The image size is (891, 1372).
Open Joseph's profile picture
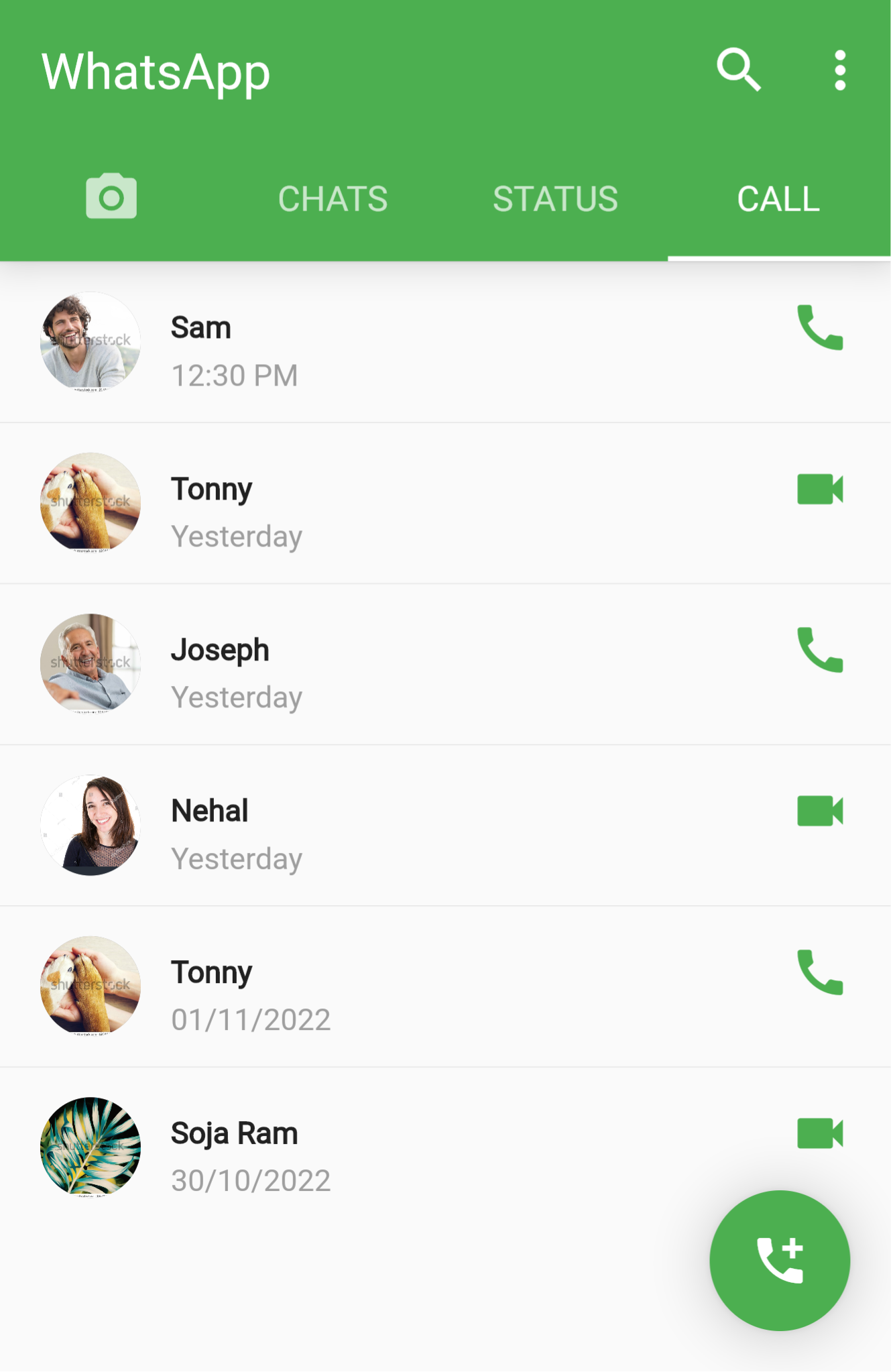[89, 664]
